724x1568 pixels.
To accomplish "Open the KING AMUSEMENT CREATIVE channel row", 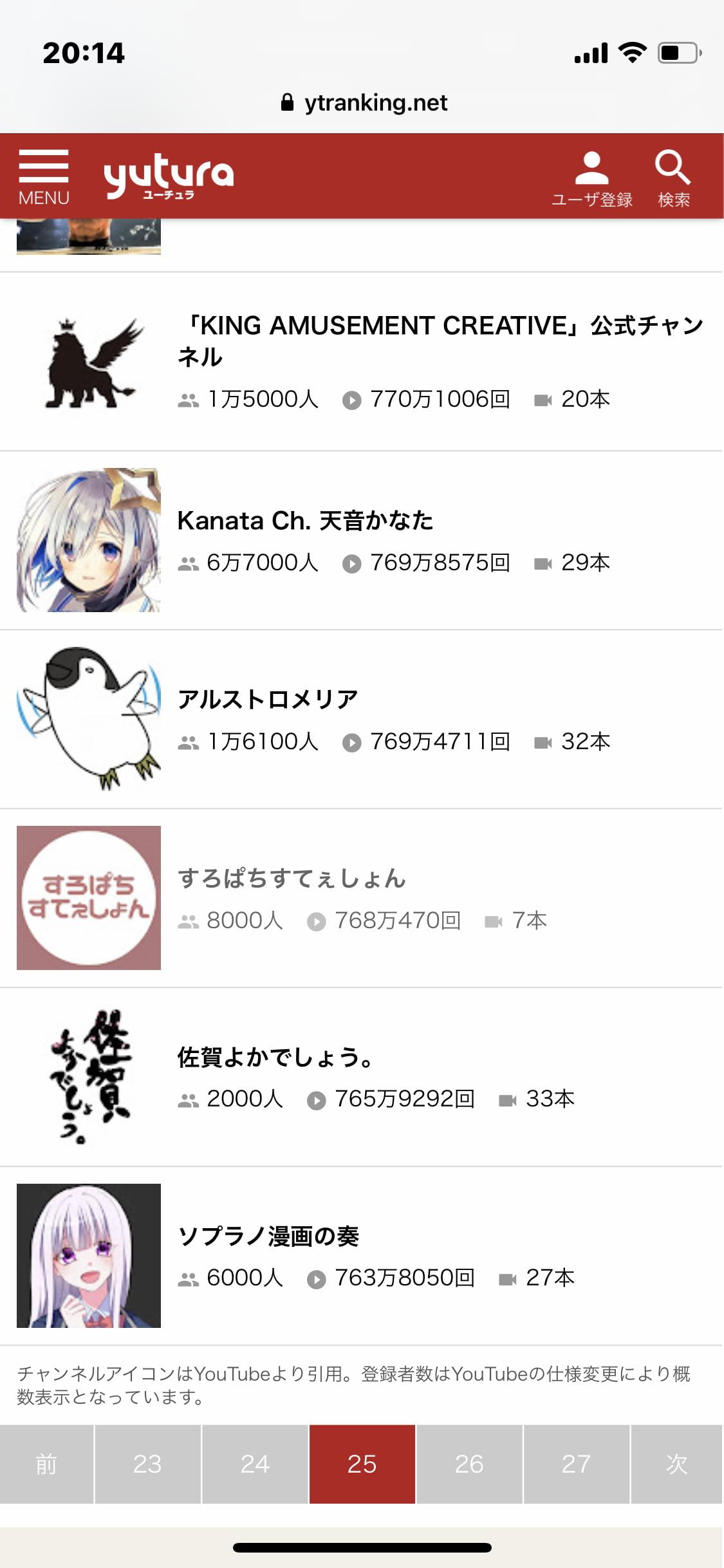I will (x=440, y=341).
